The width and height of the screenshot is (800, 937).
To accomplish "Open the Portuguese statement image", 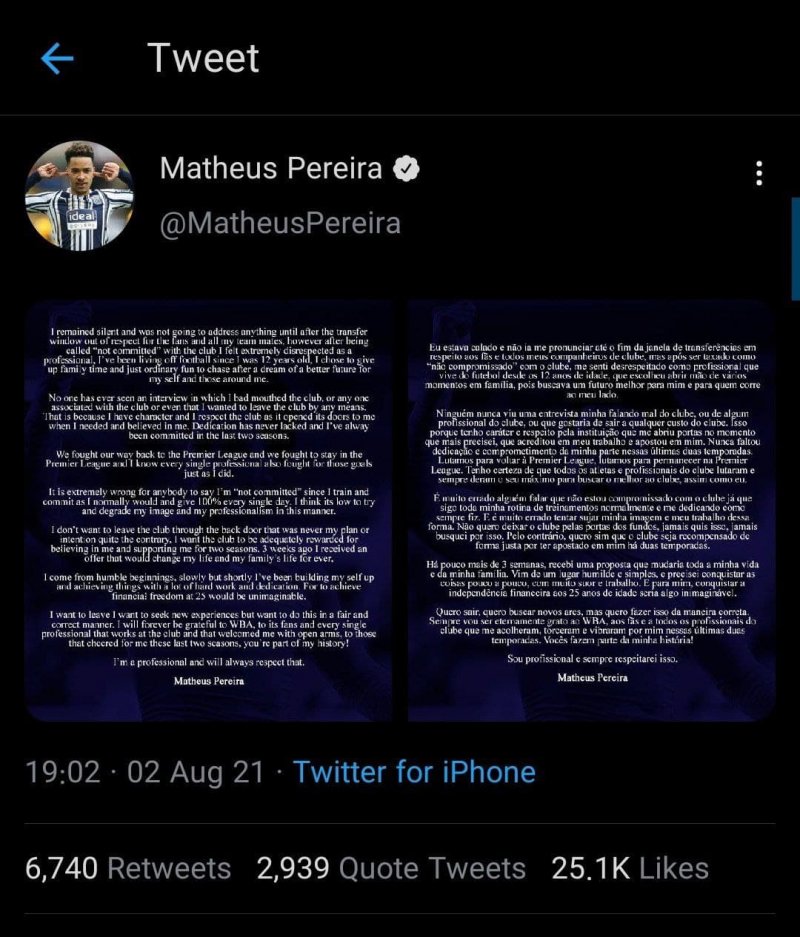I will [591, 510].
